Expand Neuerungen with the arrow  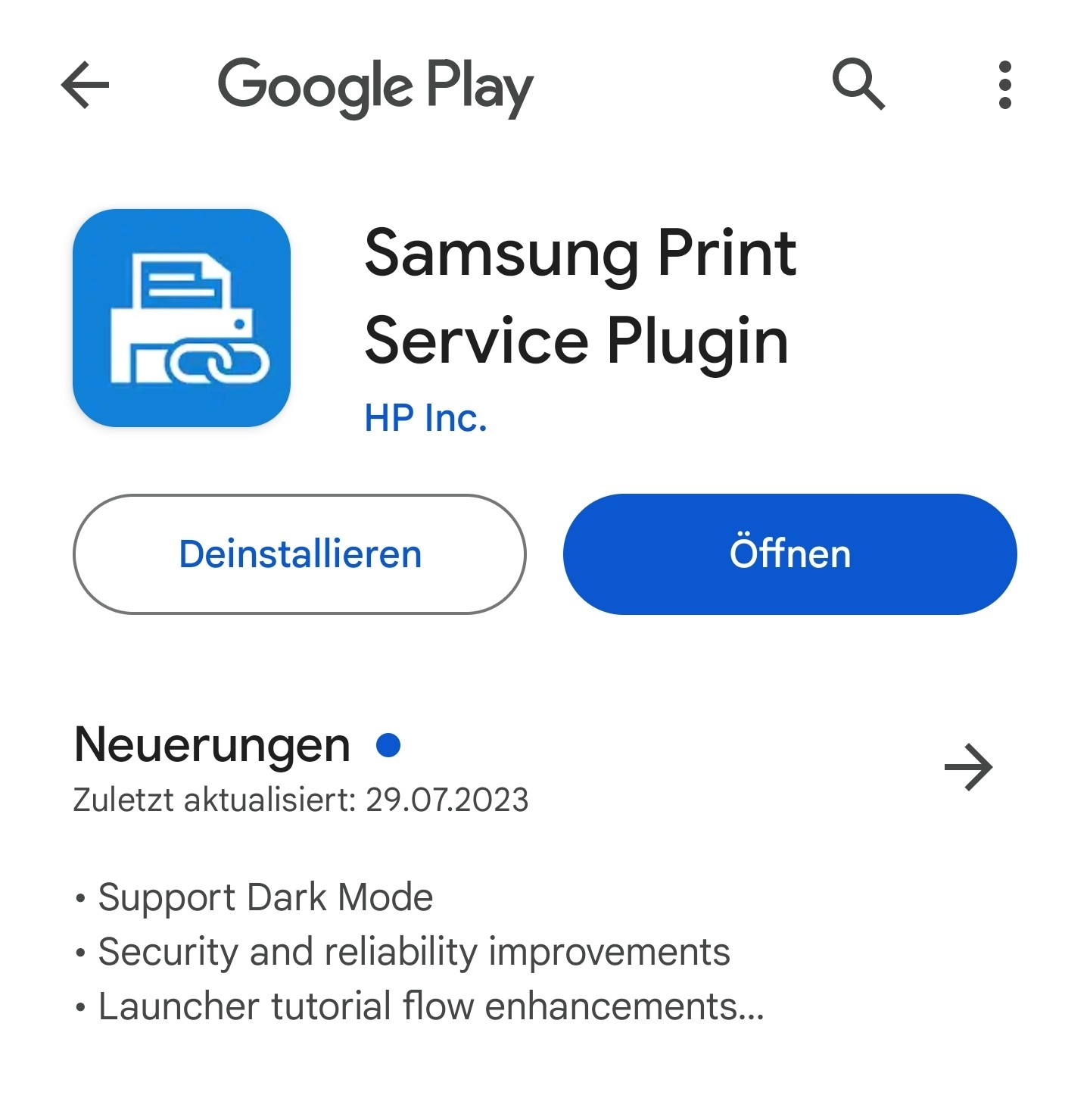(968, 767)
